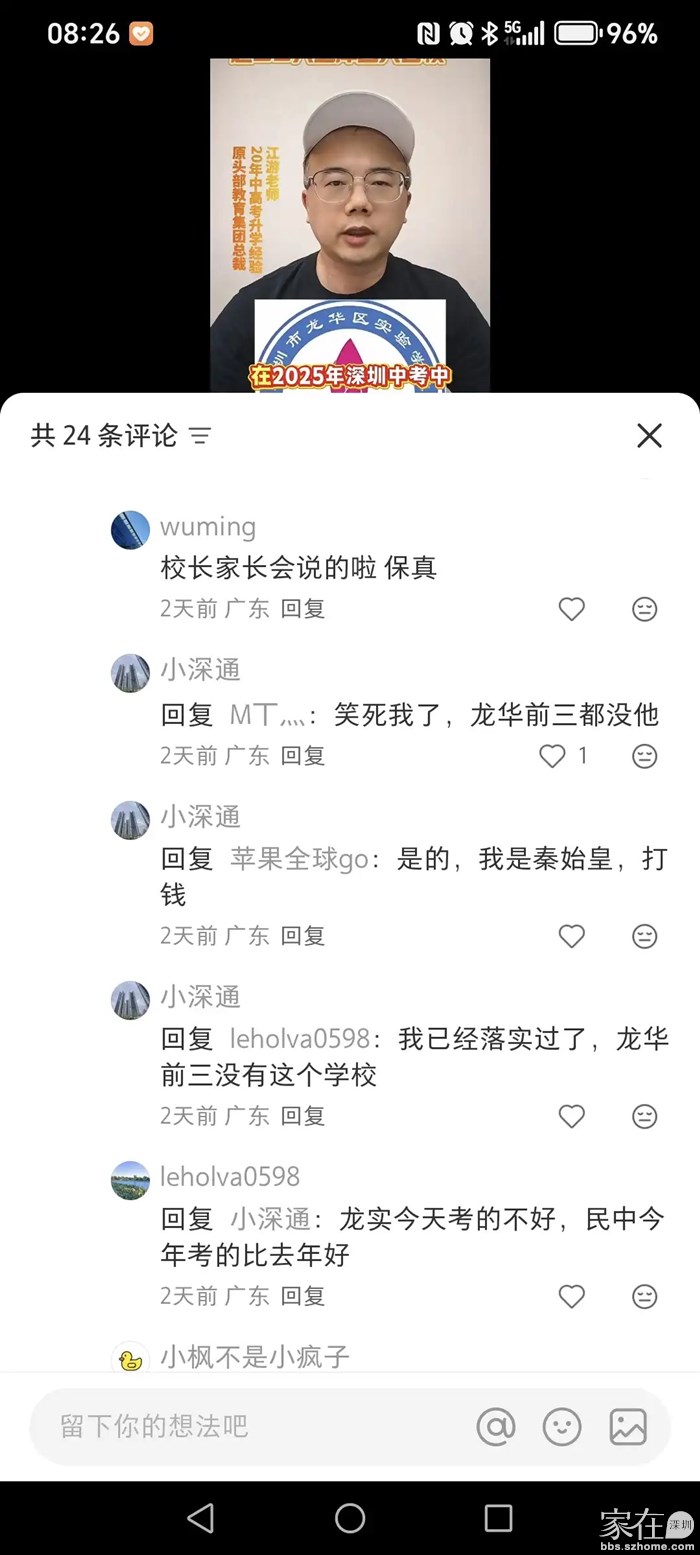Return to the home screen
700x1555 pixels.
click(350, 1518)
